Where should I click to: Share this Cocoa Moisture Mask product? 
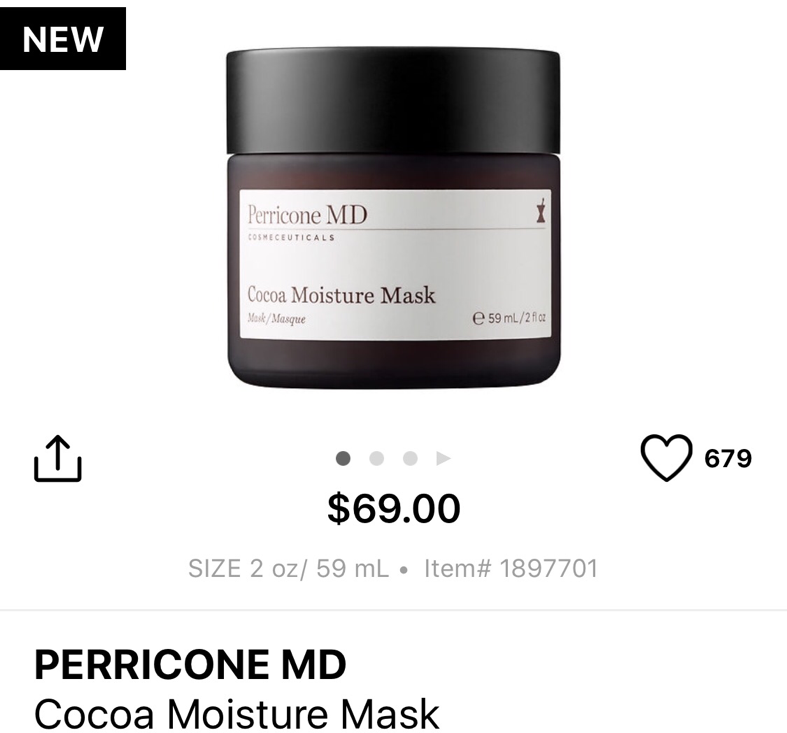pyautogui.click(x=57, y=459)
